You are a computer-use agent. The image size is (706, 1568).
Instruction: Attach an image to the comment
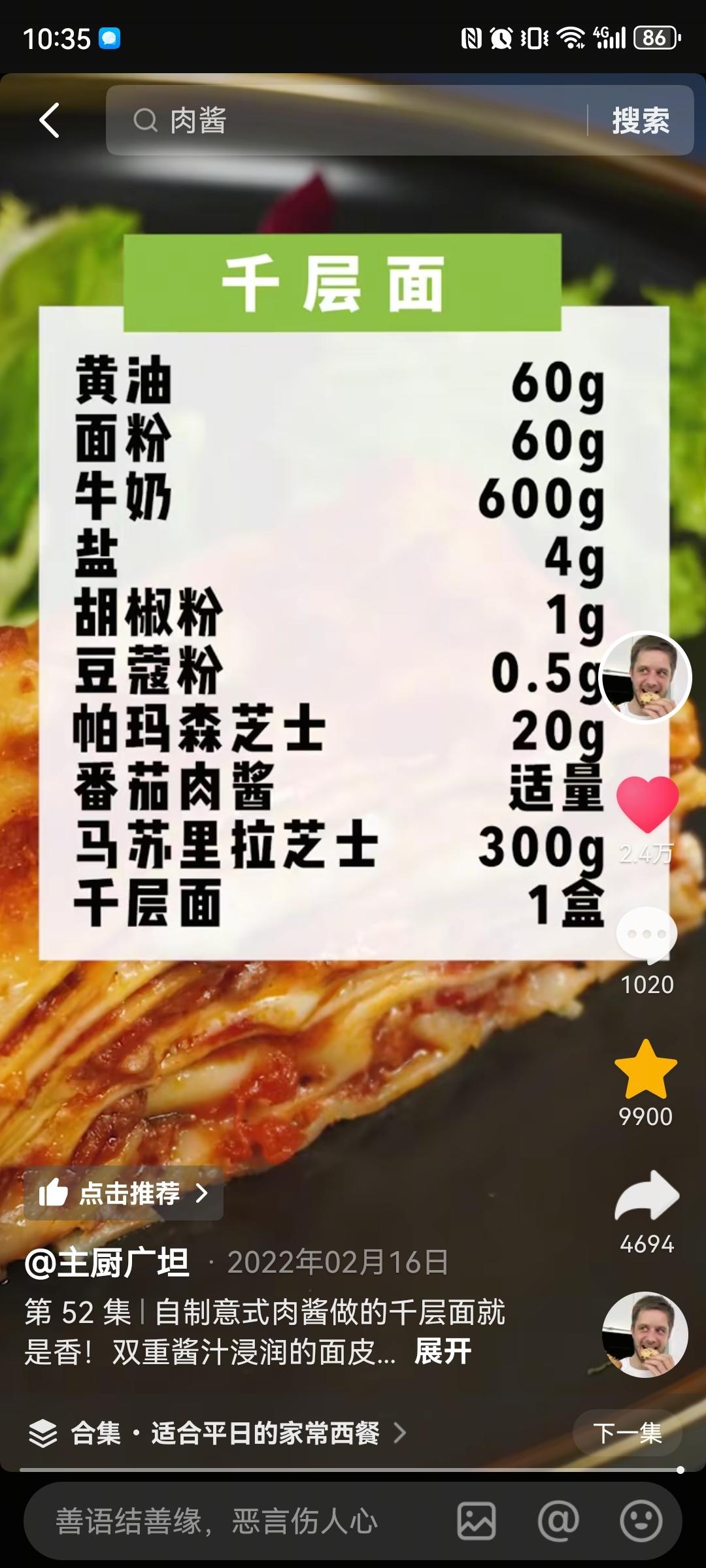(x=476, y=1520)
